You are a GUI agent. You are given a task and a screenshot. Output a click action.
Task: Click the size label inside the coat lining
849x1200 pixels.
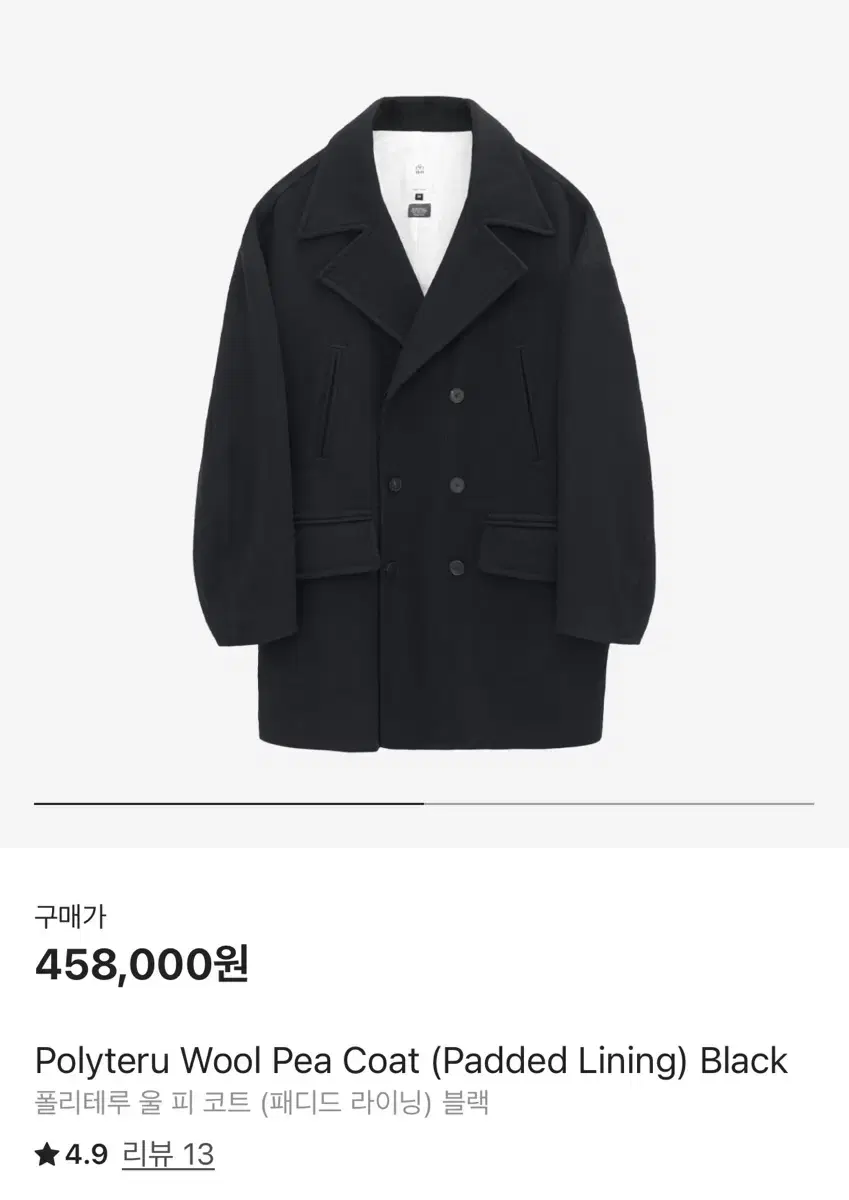pos(420,196)
